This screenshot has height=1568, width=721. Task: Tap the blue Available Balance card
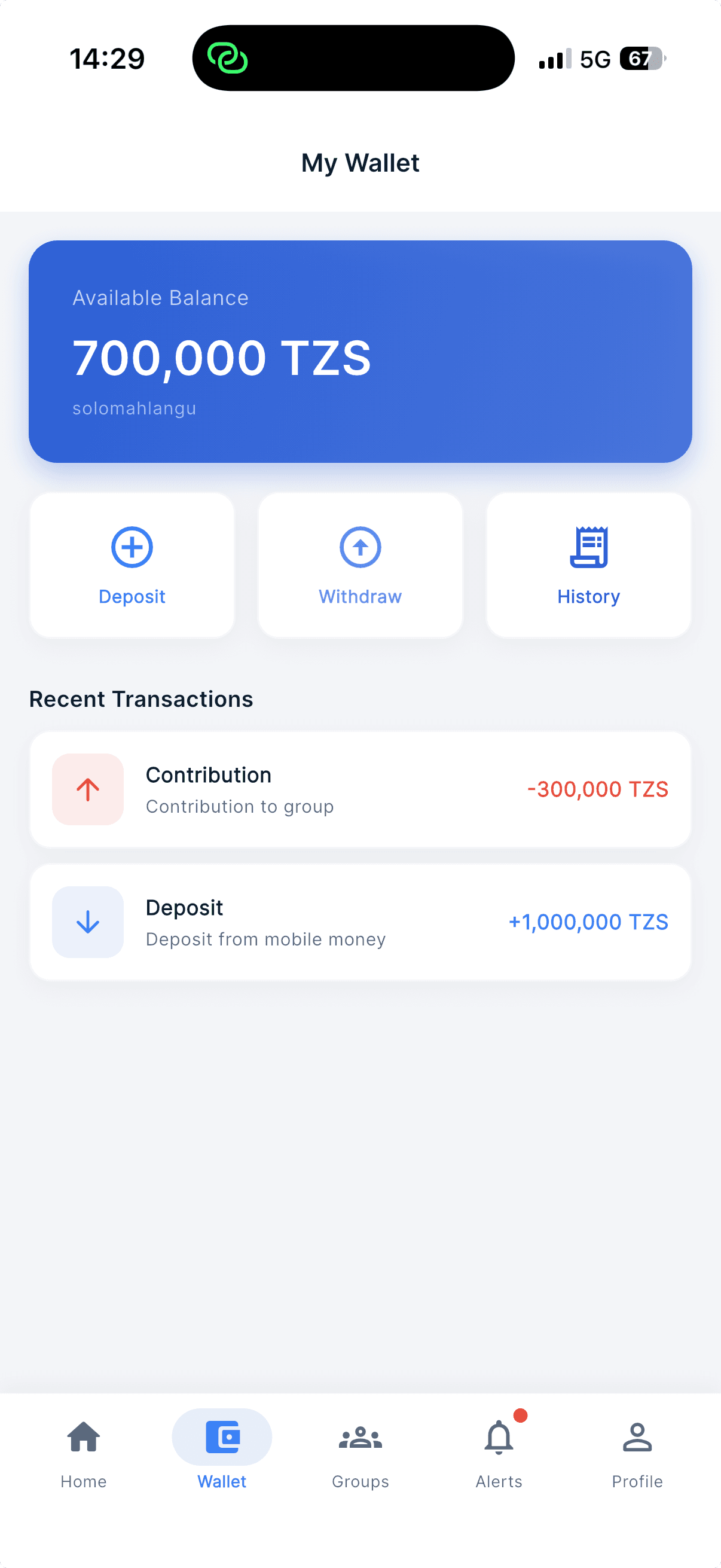360,351
